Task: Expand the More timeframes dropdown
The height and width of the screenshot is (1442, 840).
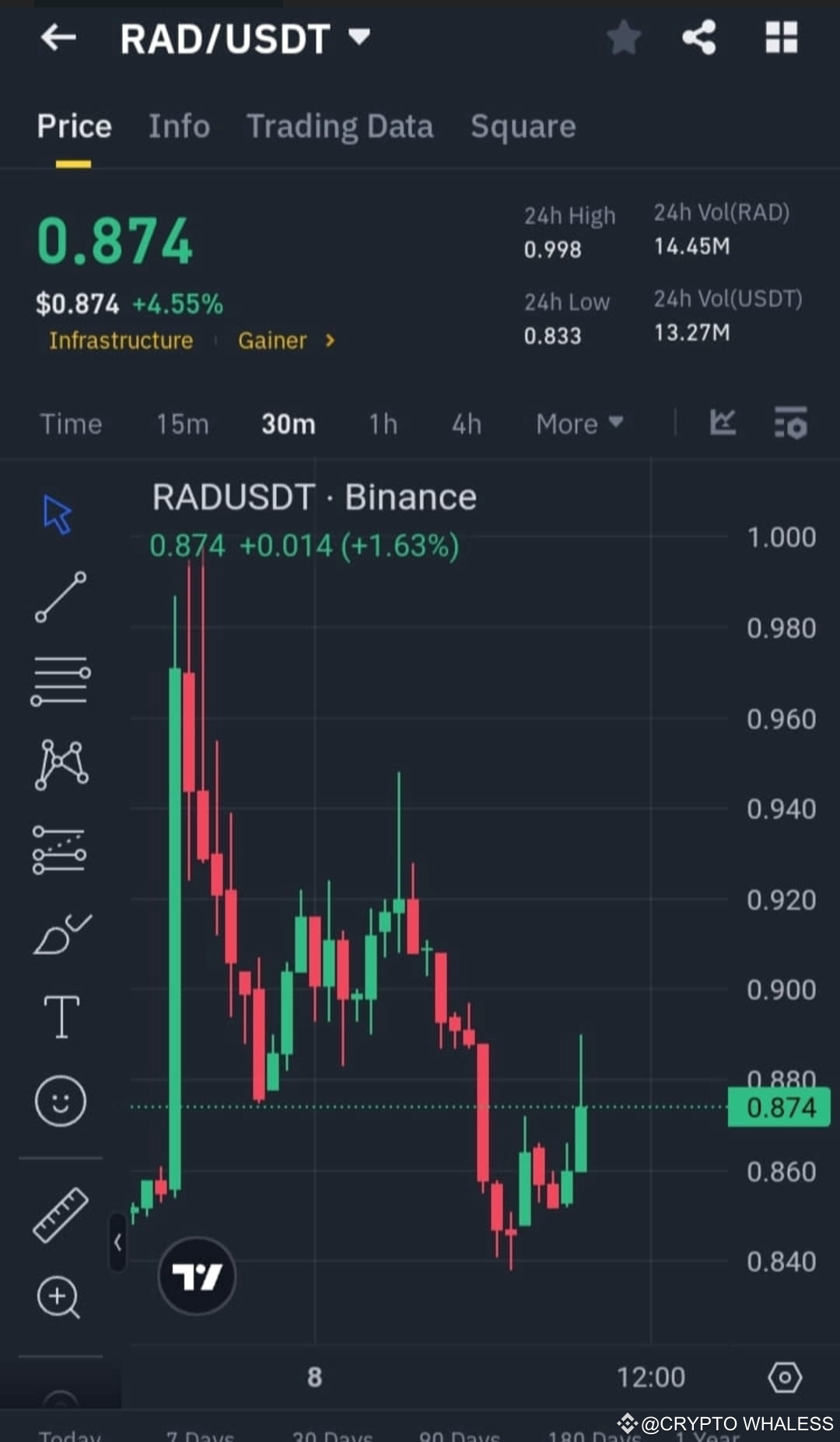Action: 579,424
